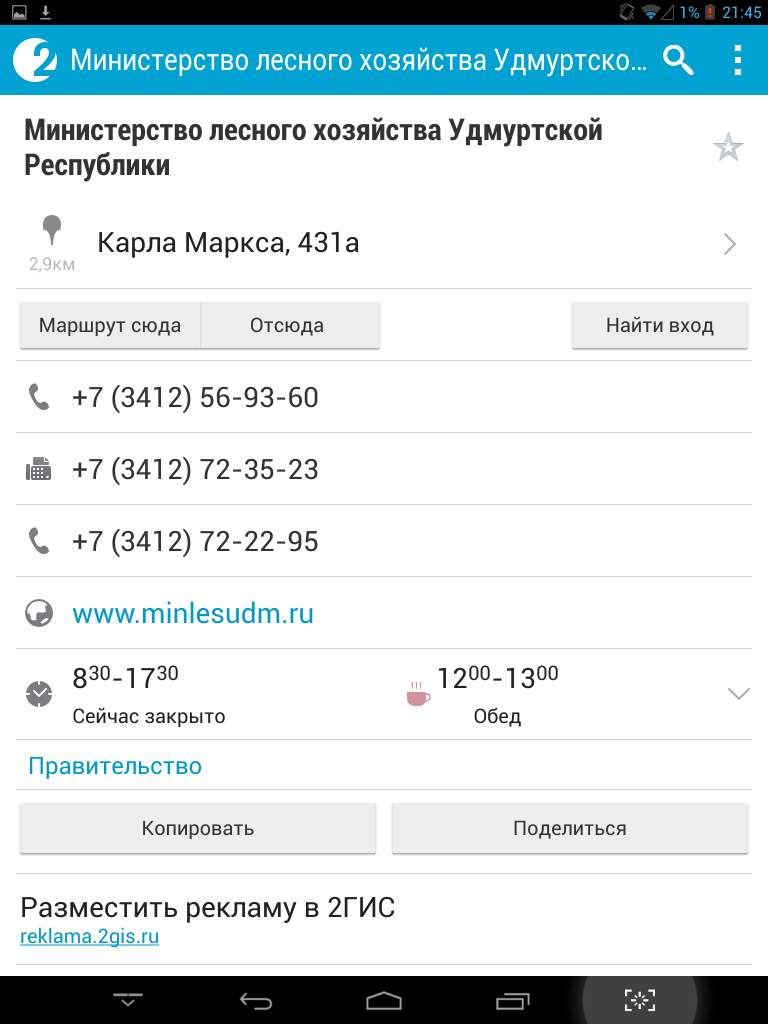Build a route using Отсюда
The height and width of the screenshot is (1024, 768).
289,325
